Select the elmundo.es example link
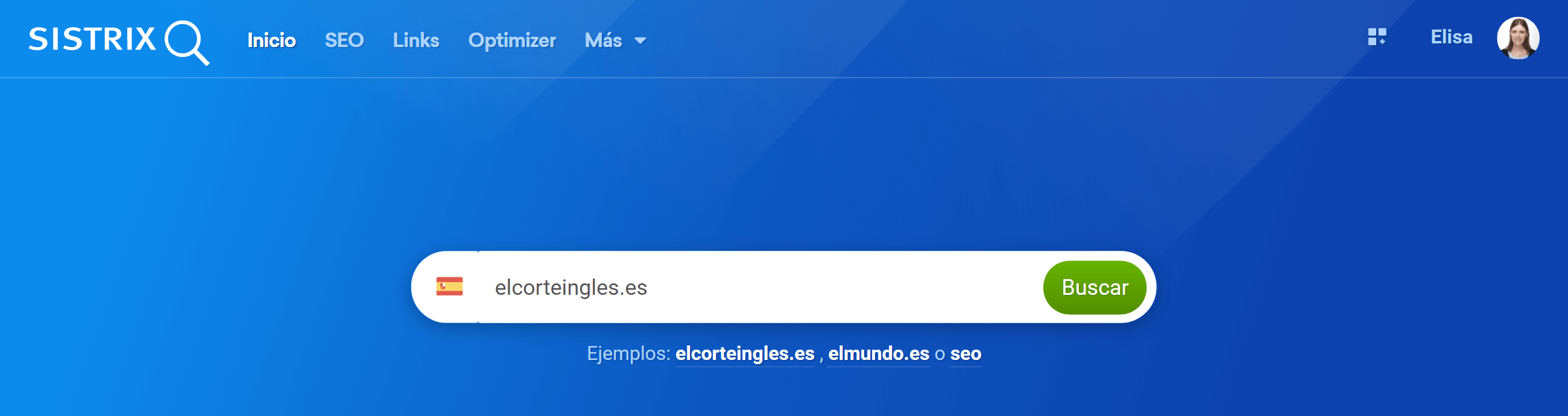 [878, 353]
